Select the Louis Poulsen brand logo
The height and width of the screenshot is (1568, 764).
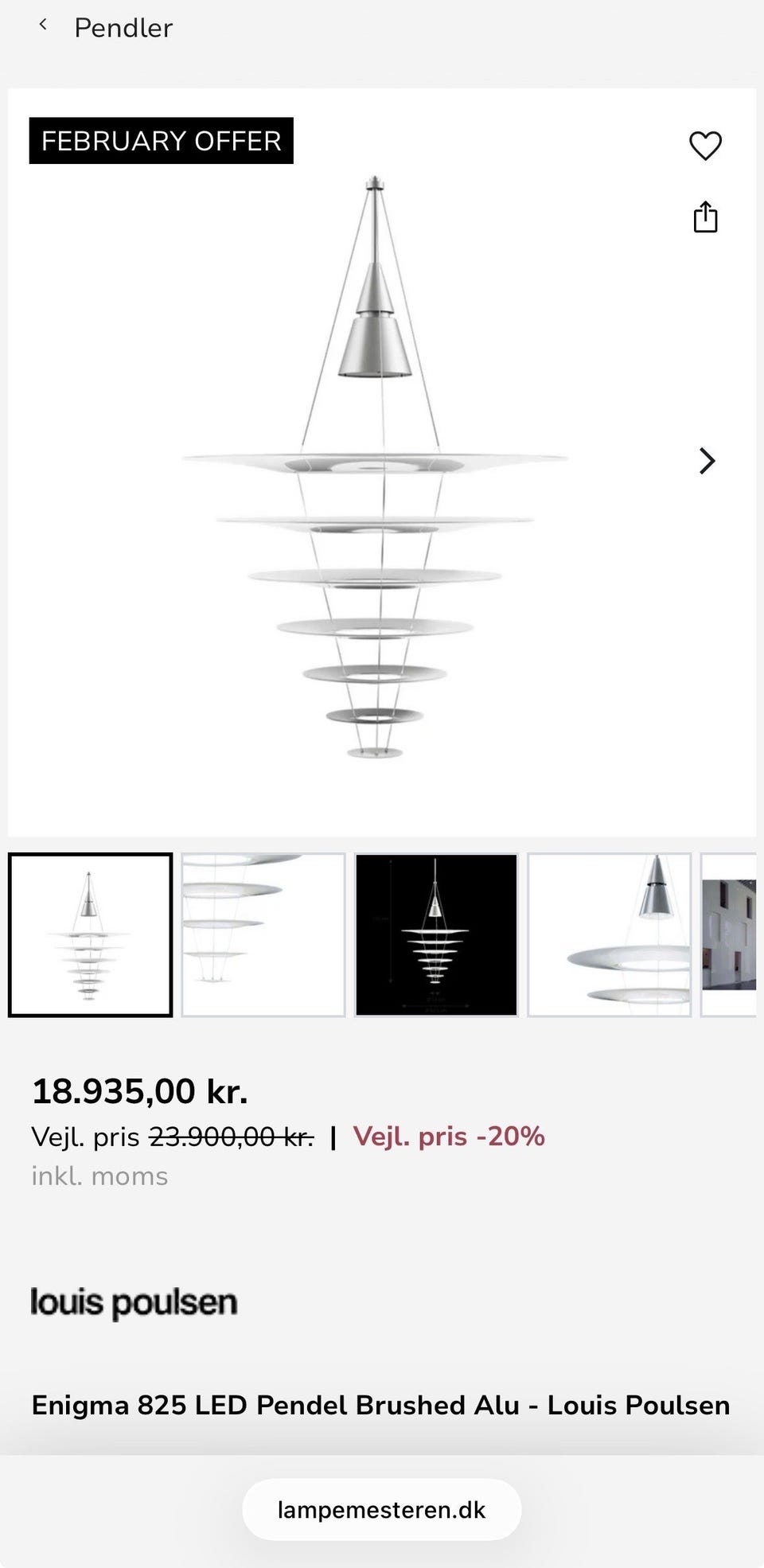pos(134,1302)
